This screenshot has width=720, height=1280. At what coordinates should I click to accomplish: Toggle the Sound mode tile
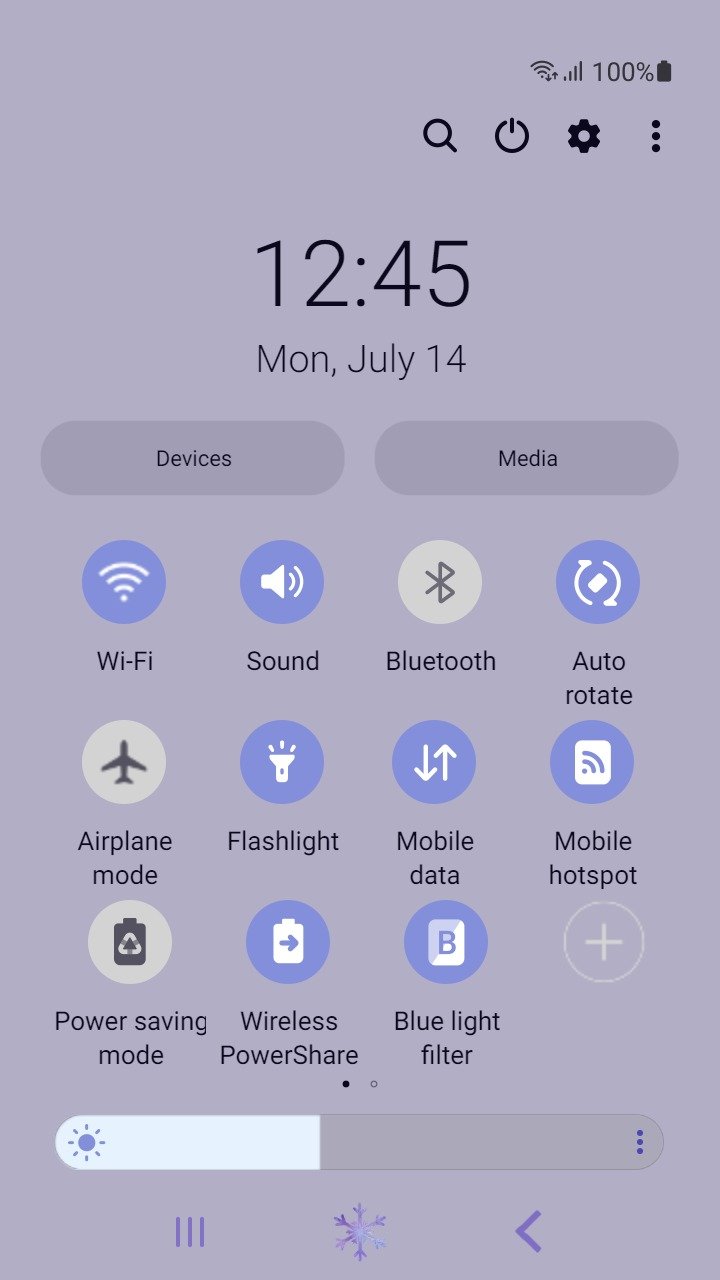point(282,582)
